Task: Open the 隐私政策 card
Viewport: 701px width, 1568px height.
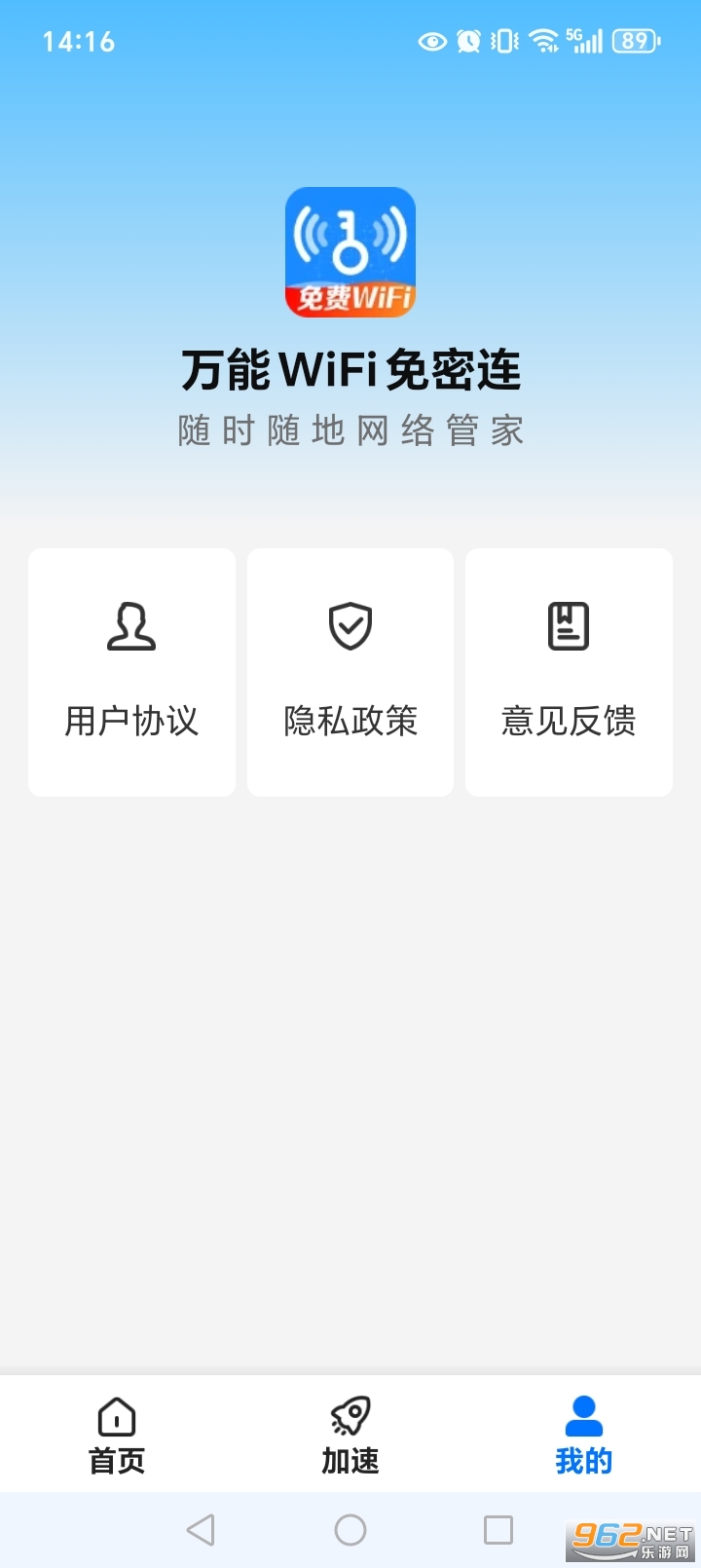Action: [350, 672]
